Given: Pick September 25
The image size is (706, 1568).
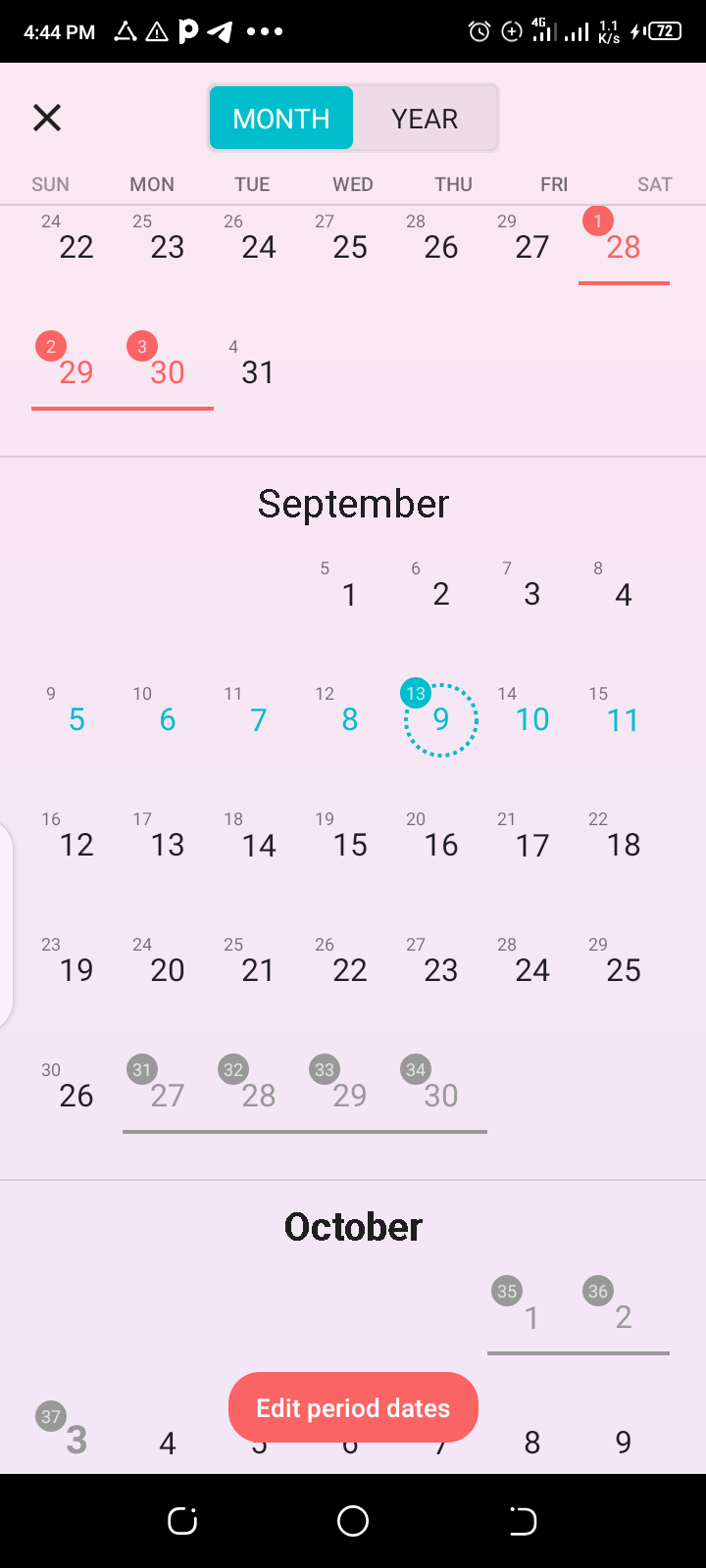Looking at the screenshot, I should point(624,970).
